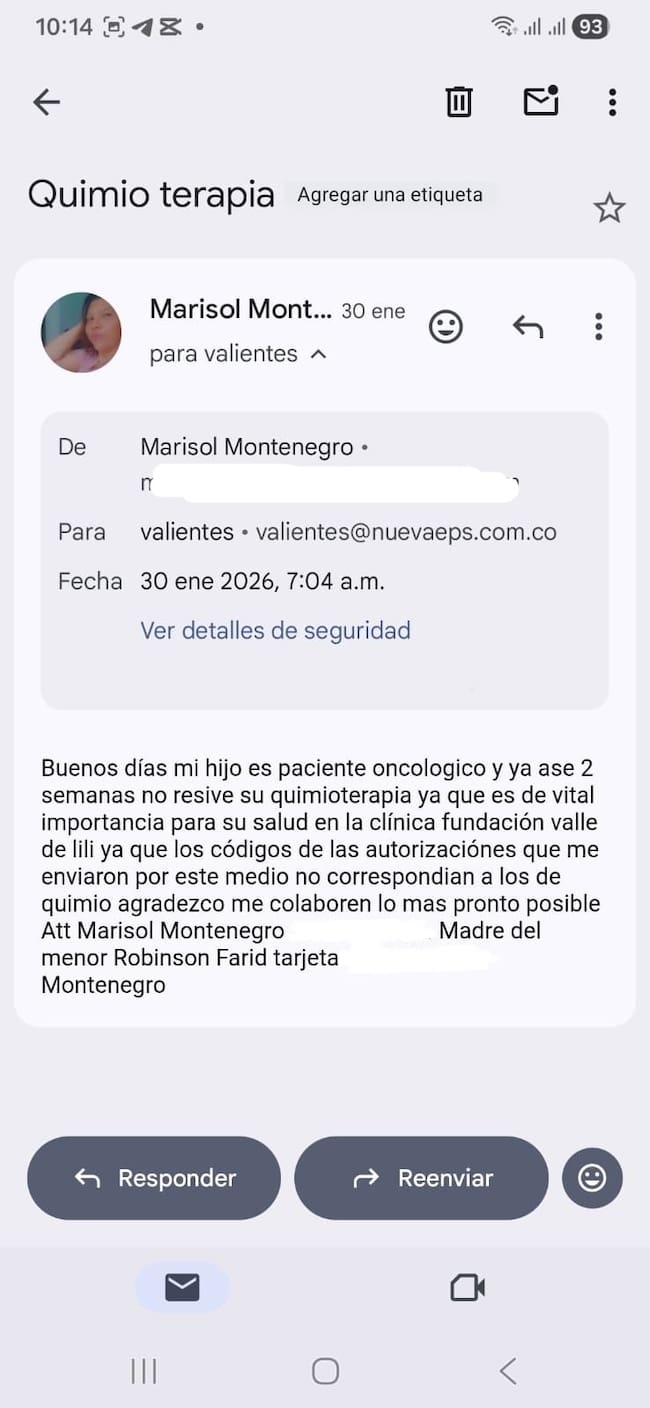
Task: Go back to the inbox
Action: (x=46, y=102)
